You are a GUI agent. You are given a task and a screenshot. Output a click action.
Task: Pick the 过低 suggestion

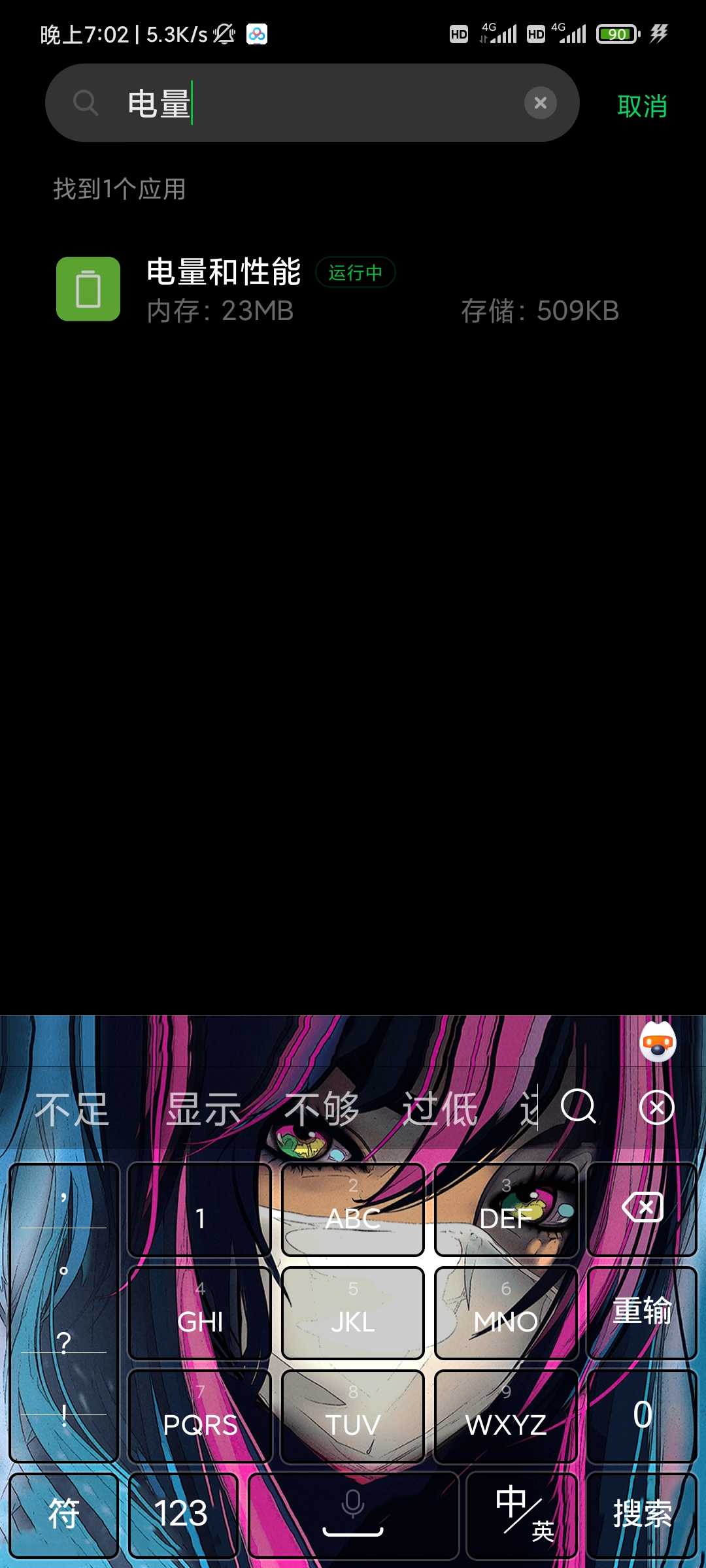pyautogui.click(x=439, y=1109)
